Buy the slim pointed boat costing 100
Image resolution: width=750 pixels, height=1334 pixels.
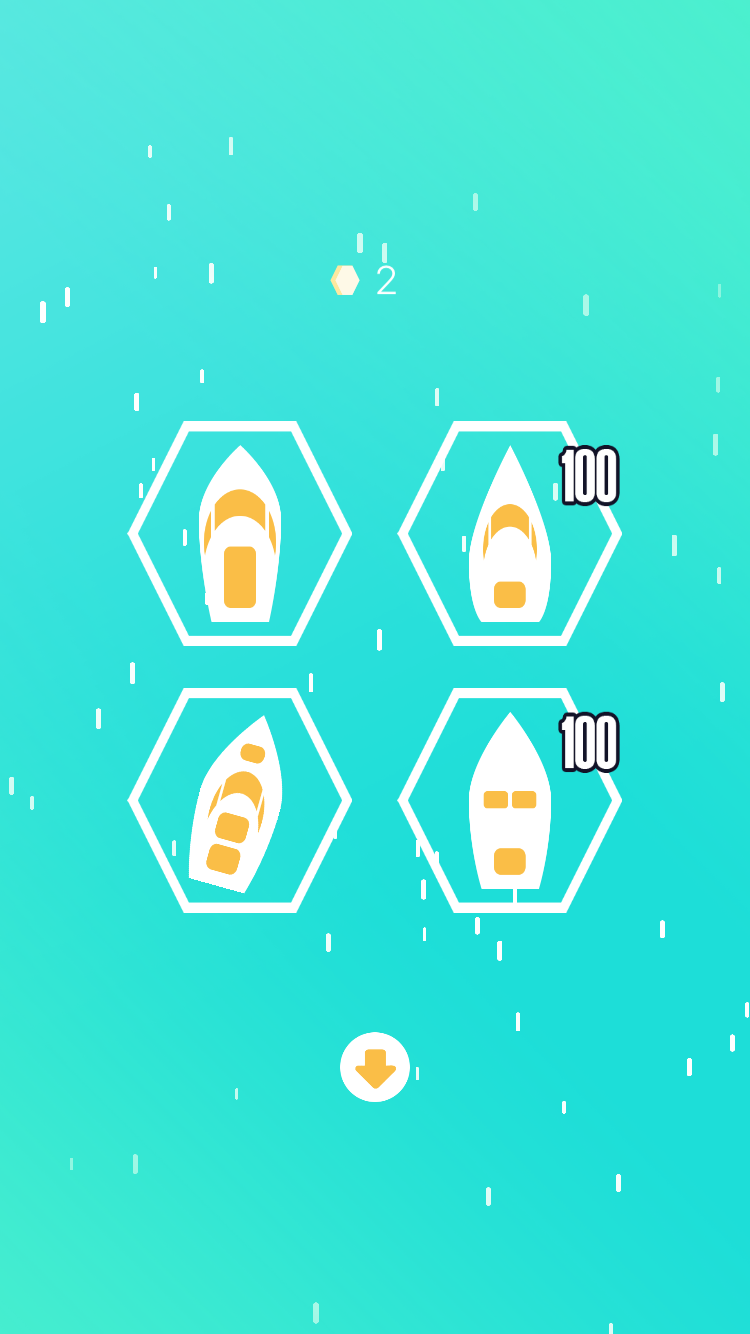pos(510,534)
